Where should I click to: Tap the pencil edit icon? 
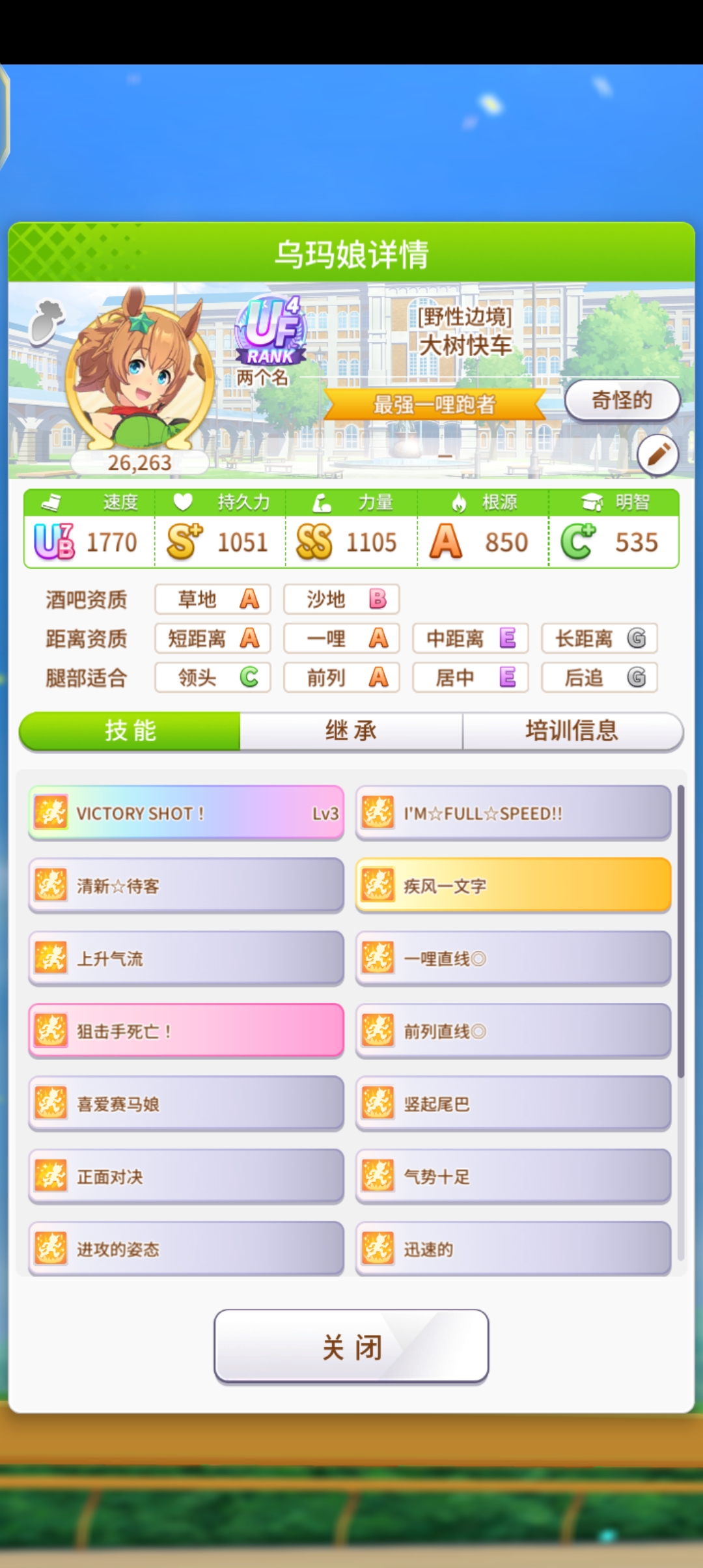[x=657, y=455]
